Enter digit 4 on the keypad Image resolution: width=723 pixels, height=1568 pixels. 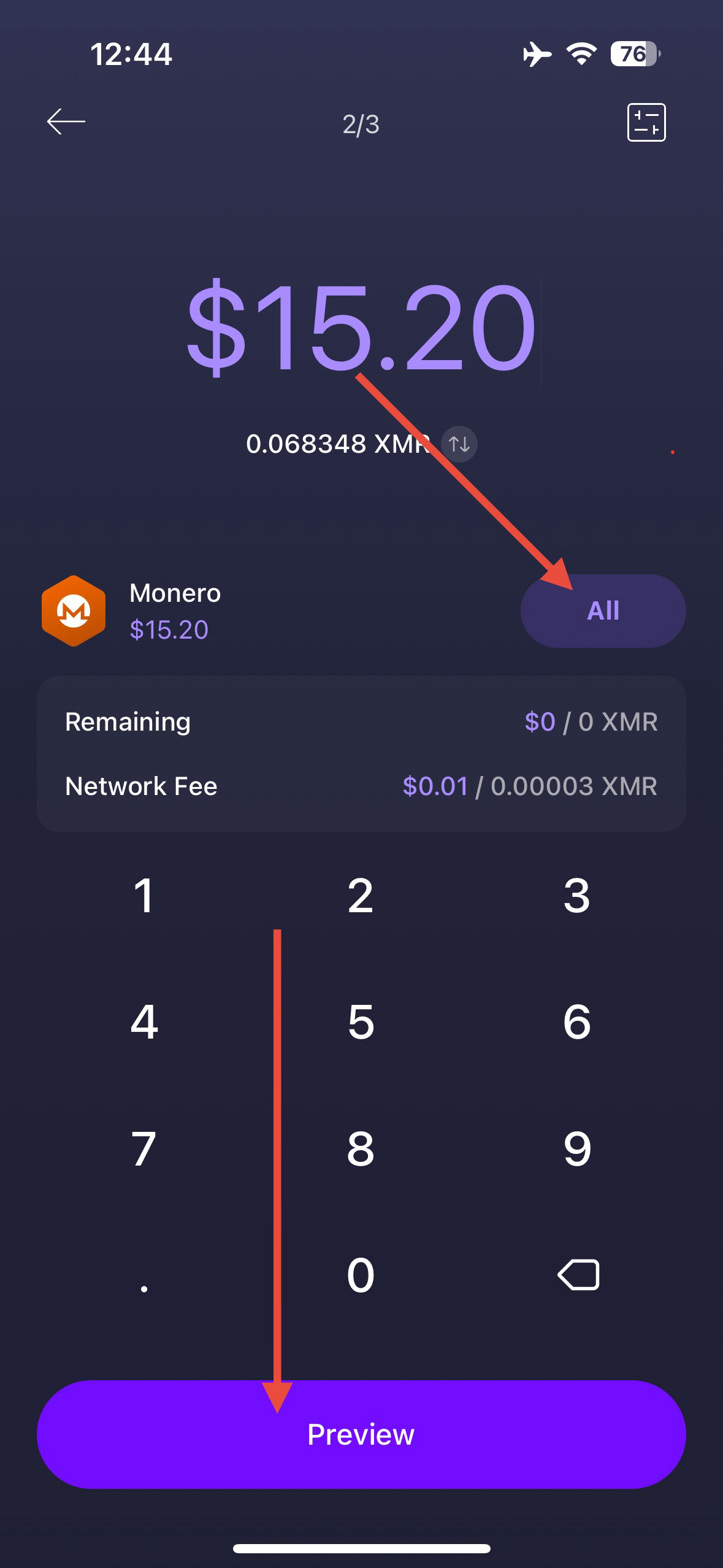144,1022
